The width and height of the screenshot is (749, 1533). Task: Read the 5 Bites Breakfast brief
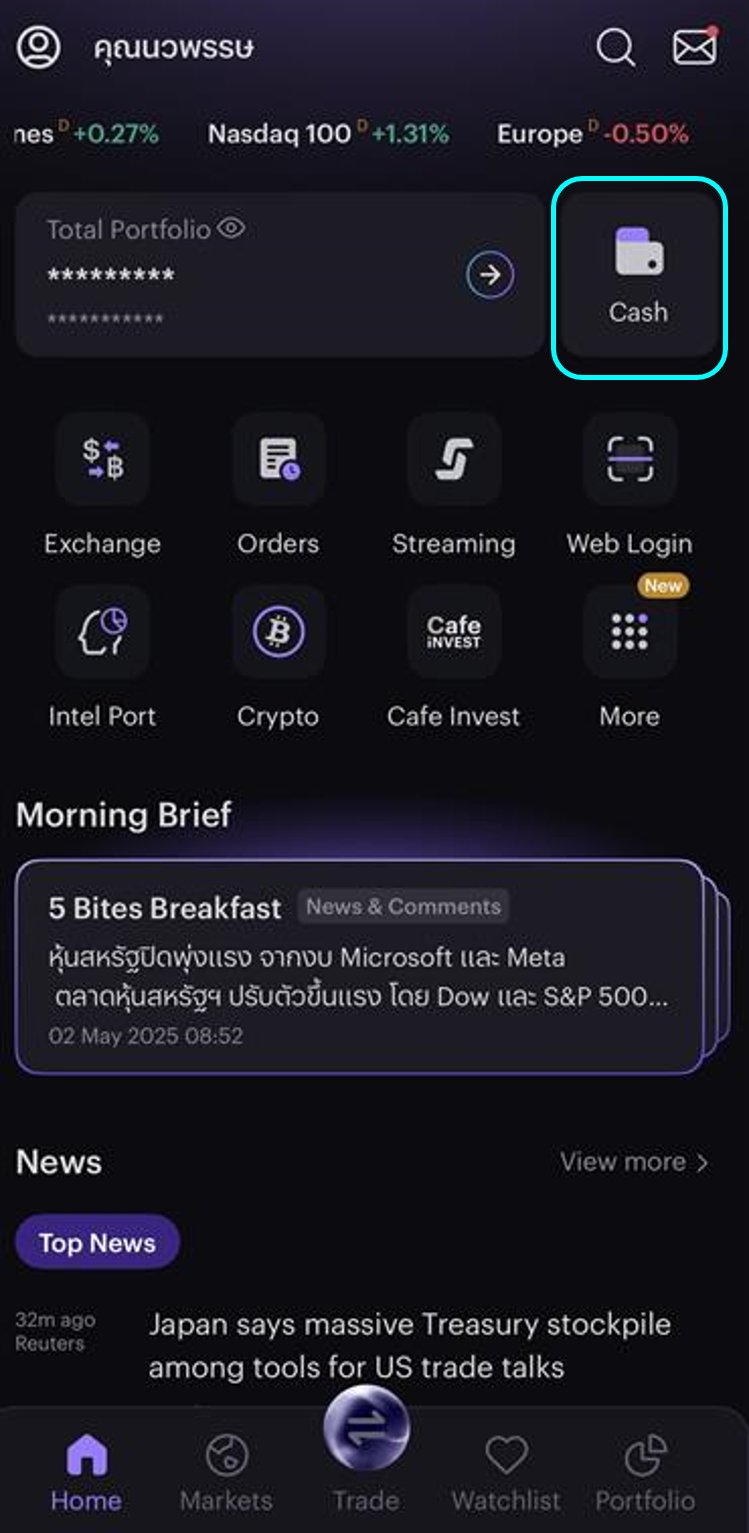pos(360,966)
